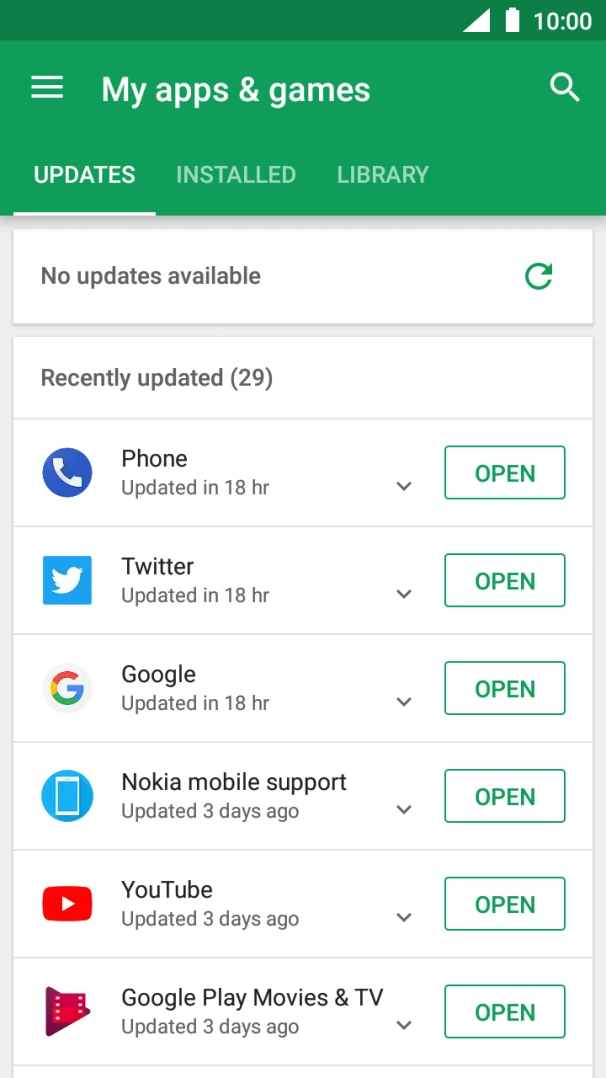606x1078 pixels.
Task: Switch to the Installed tab
Action: pyautogui.click(x=236, y=175)
